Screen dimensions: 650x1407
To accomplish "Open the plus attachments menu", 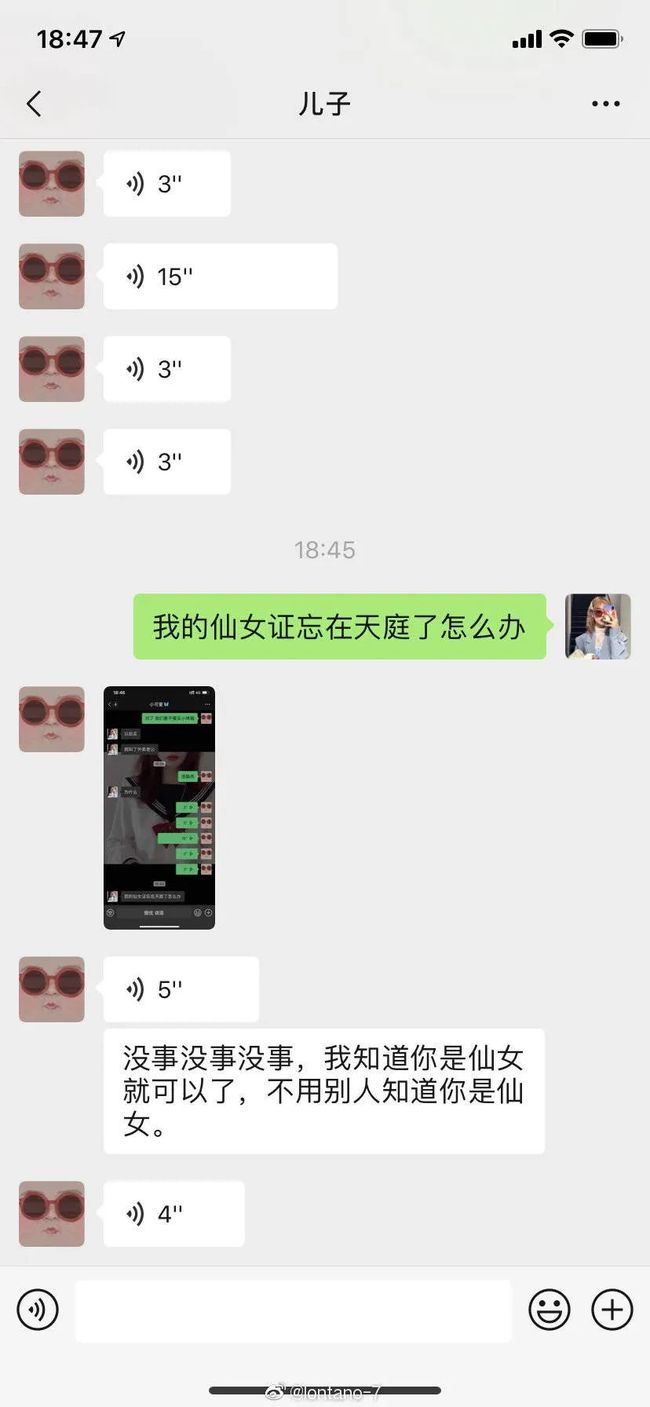I will point(612,1309).
